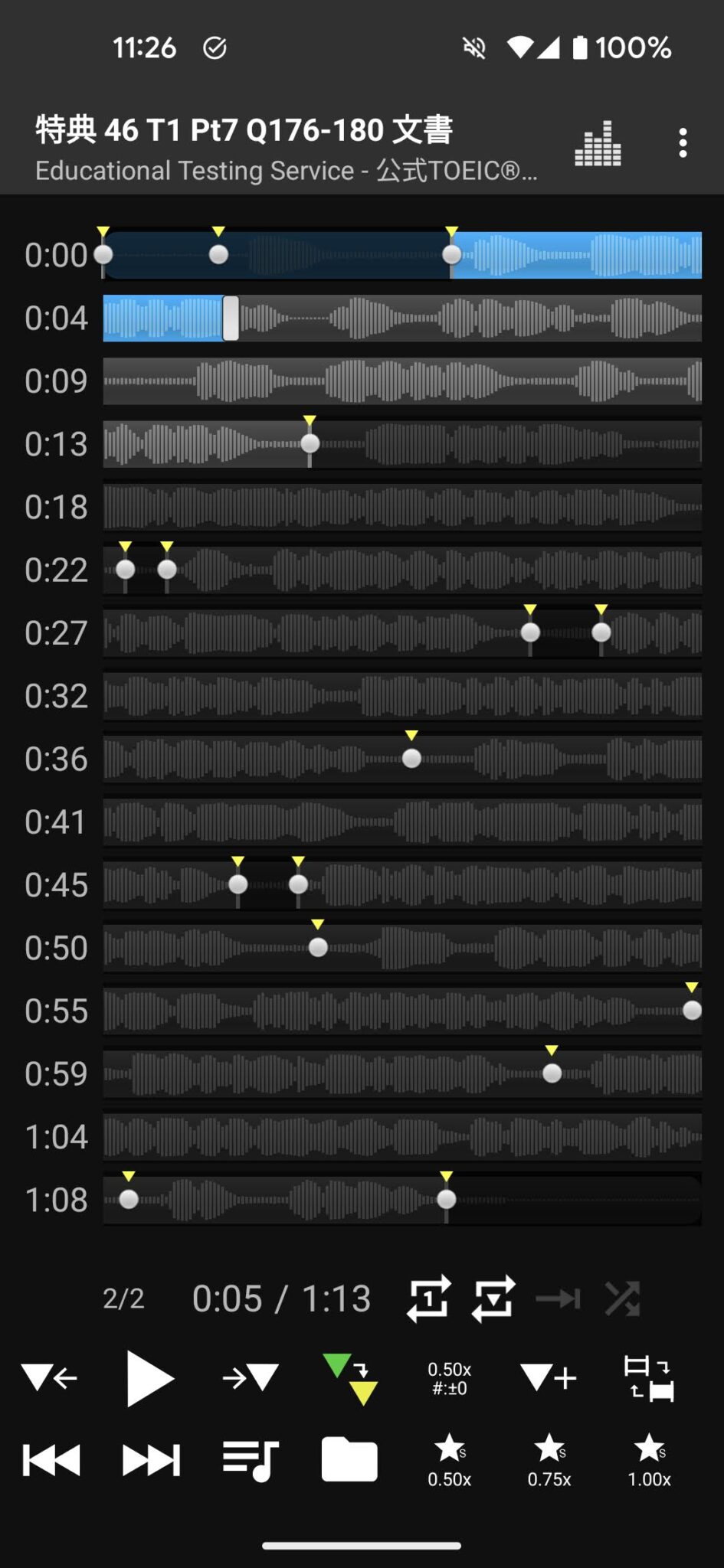Toggle the green-to-yellow marker play mode
Screen dimensions: 724x1568
(x=349, y=1378)
